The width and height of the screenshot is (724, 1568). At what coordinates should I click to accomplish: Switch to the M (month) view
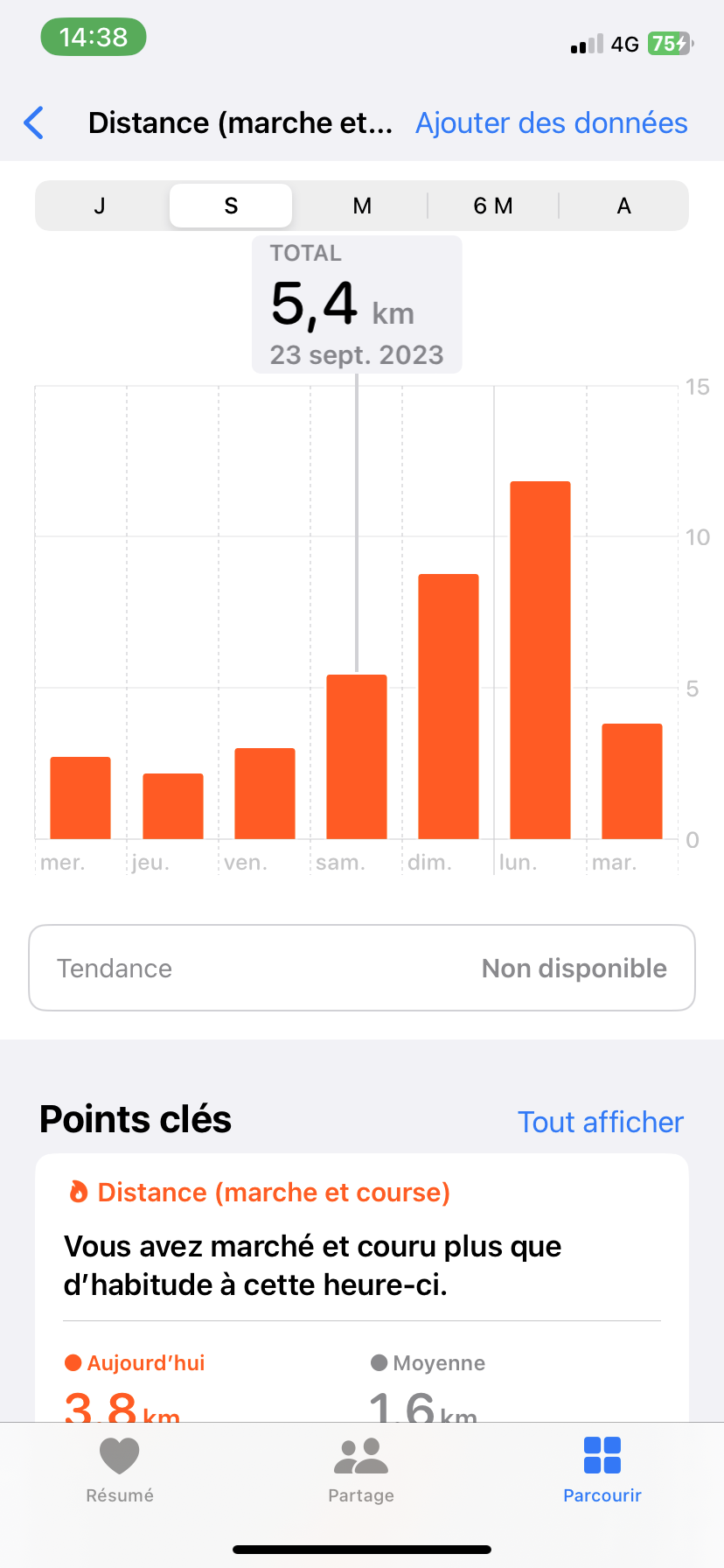tap(362, 206)
